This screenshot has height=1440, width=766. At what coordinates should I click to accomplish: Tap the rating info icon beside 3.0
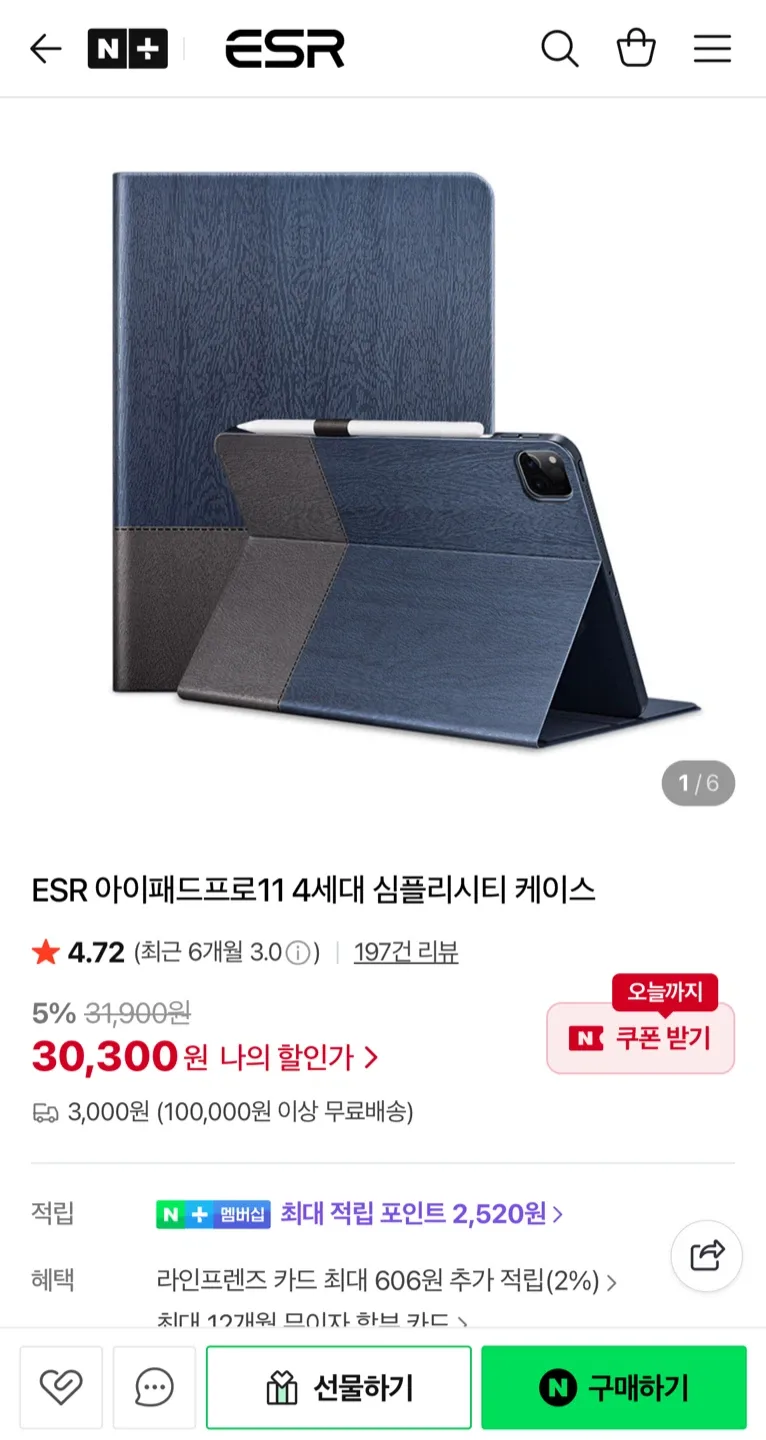[298, 953]
